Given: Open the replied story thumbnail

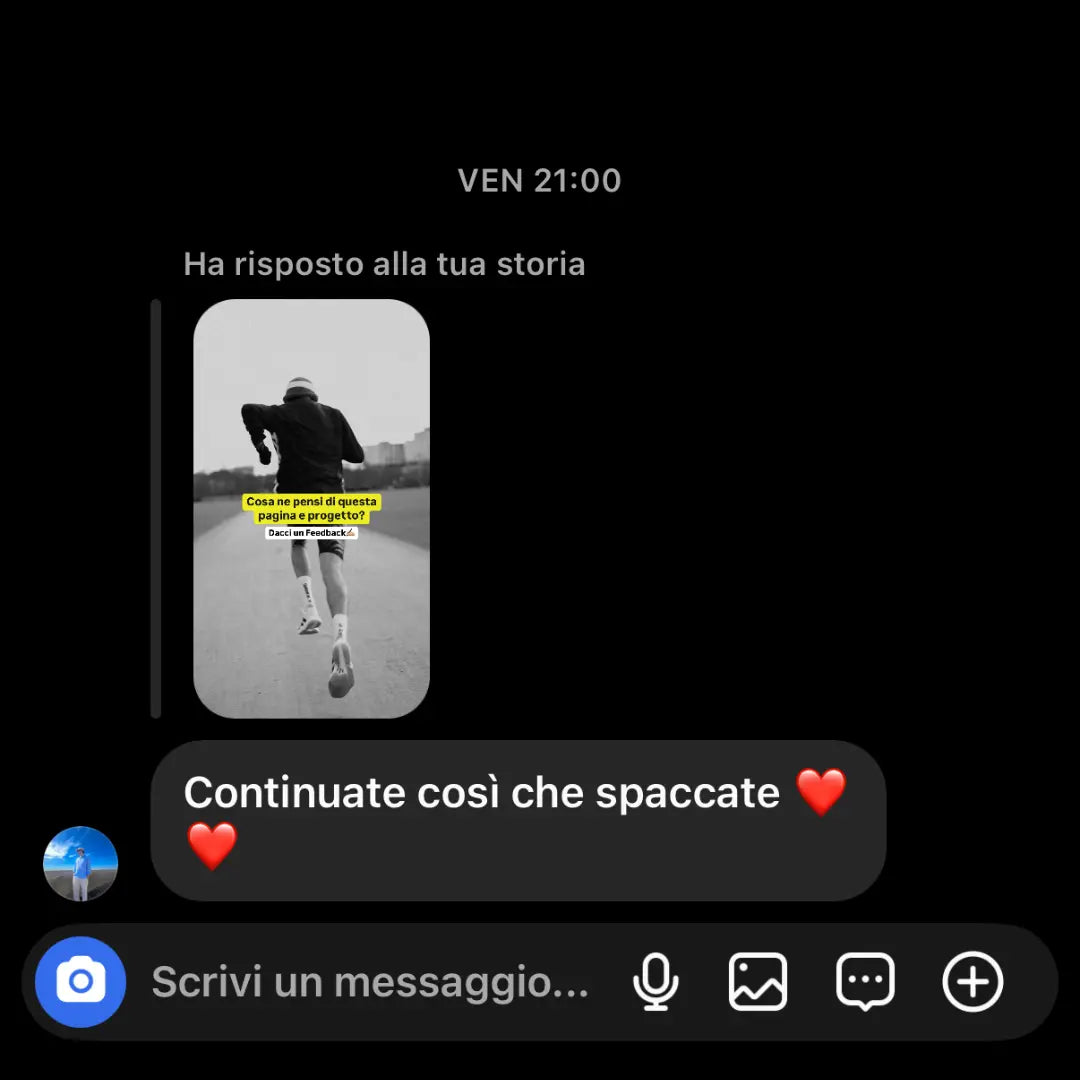Looking at the screenshot, I should 311,508.
